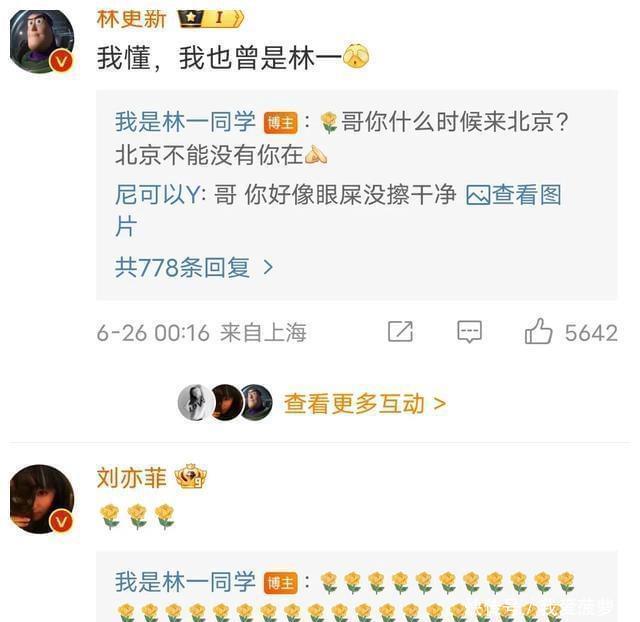
Task: Like 林更新's comment with 5642 likes
Action: [540, 332]
